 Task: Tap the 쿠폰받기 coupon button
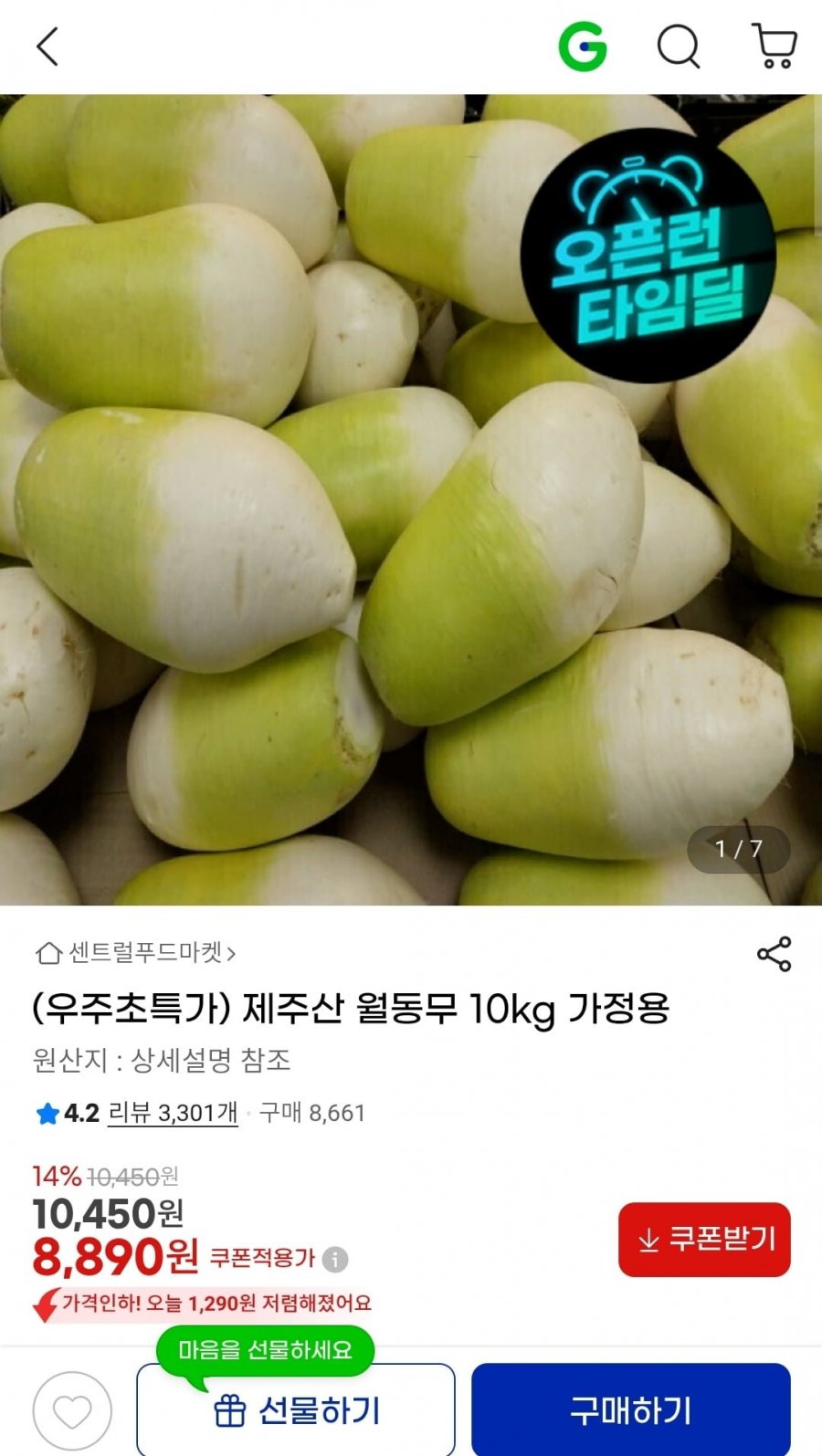(704, 1239)
